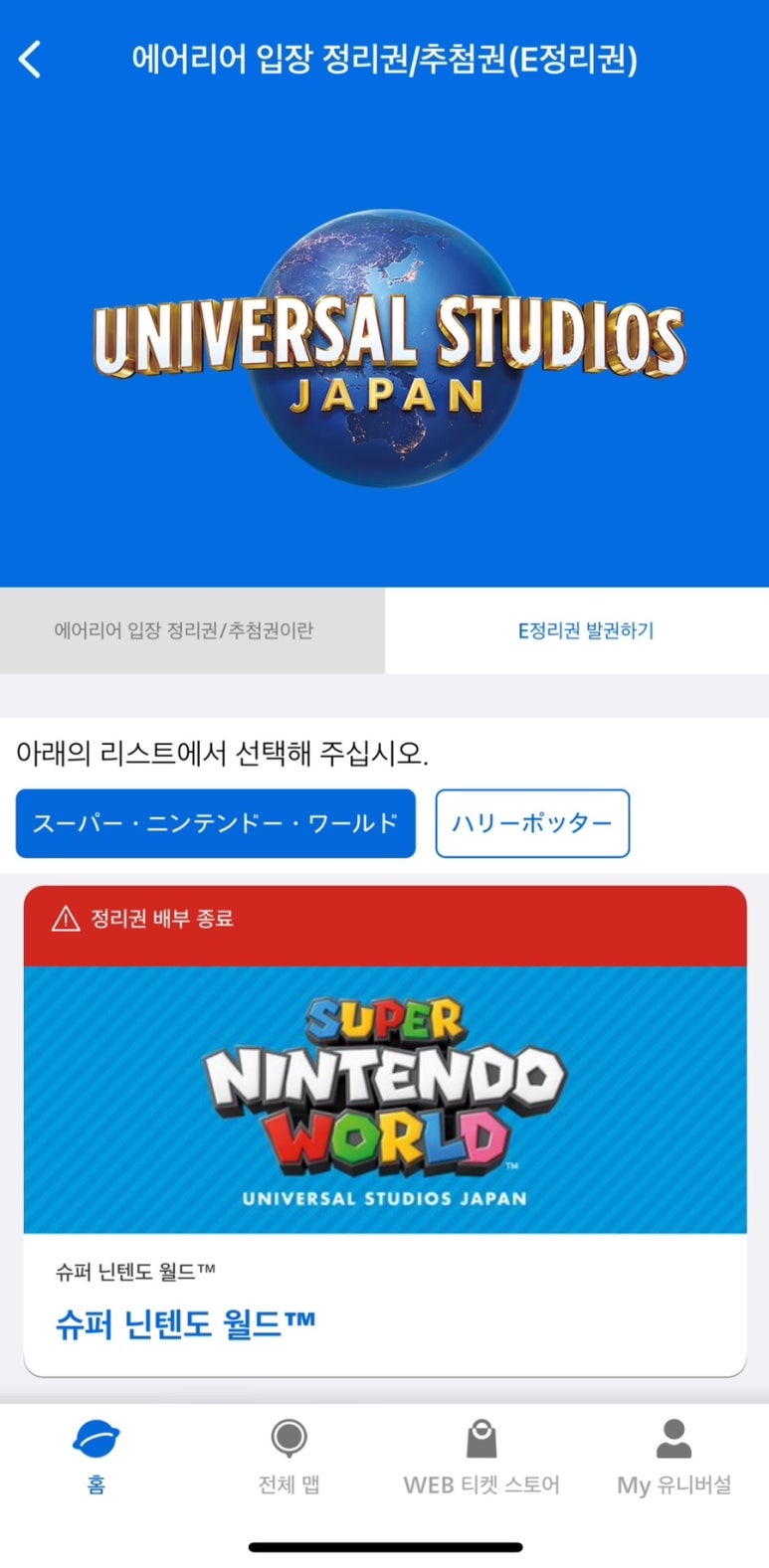Switch to 에어리어 입장 정리권/추첨권이란 tab
Image resolution: width=769 pixels, height=1568 pixels.
click(x=184, y=630)
